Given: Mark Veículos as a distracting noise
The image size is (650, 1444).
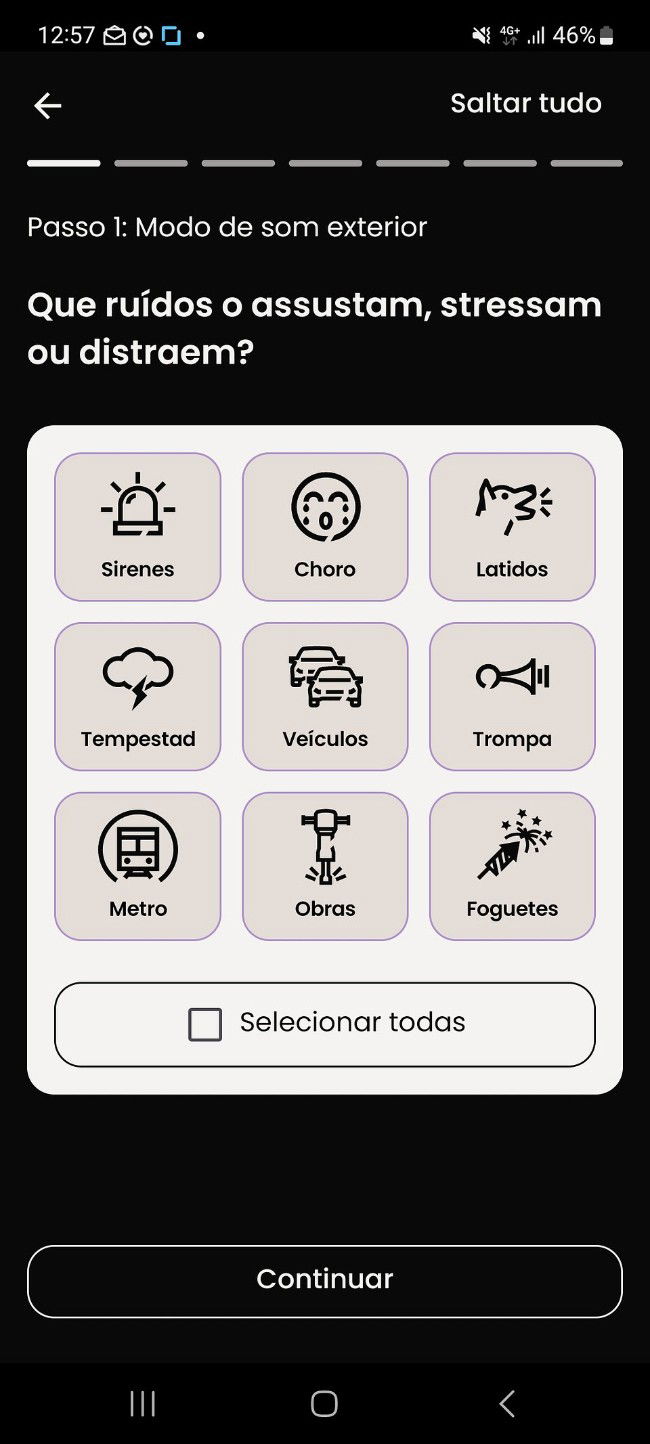Looking at the screenshot, I should (325, 697).
